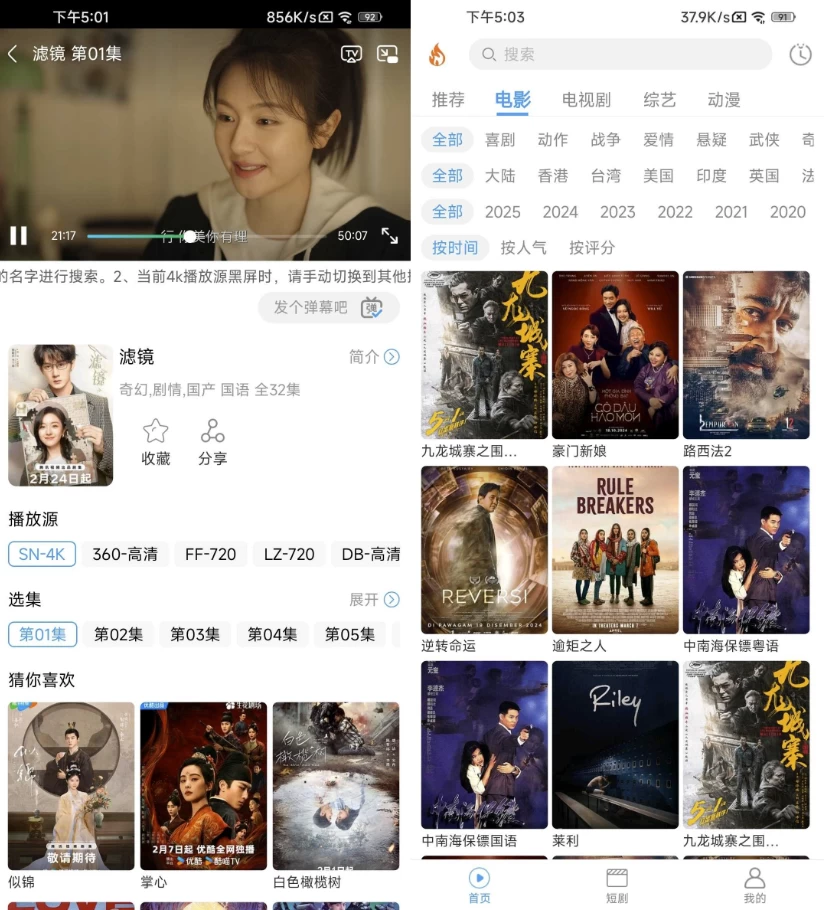Cast the video to TV

pos(351,54)
